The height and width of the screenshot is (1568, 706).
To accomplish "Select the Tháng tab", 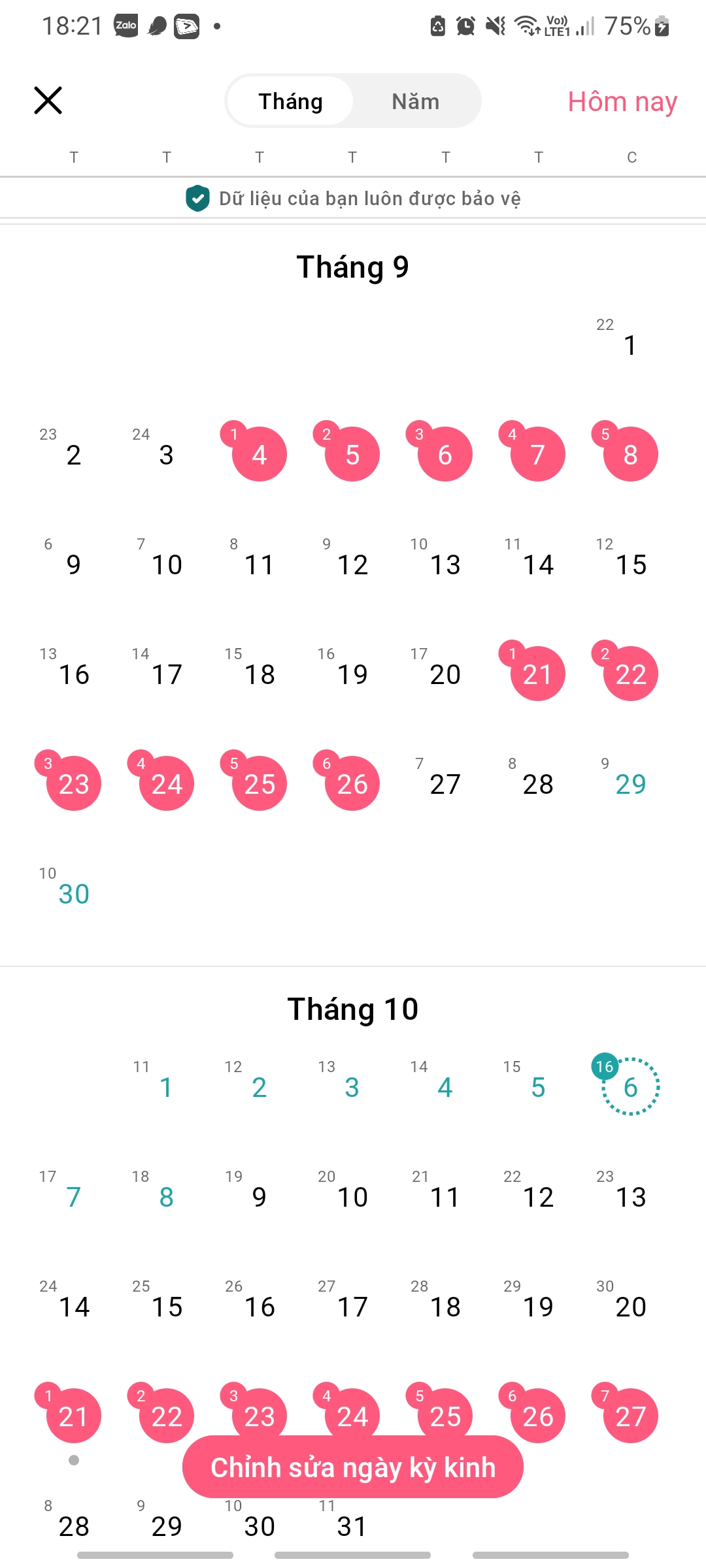I will 290,101.
